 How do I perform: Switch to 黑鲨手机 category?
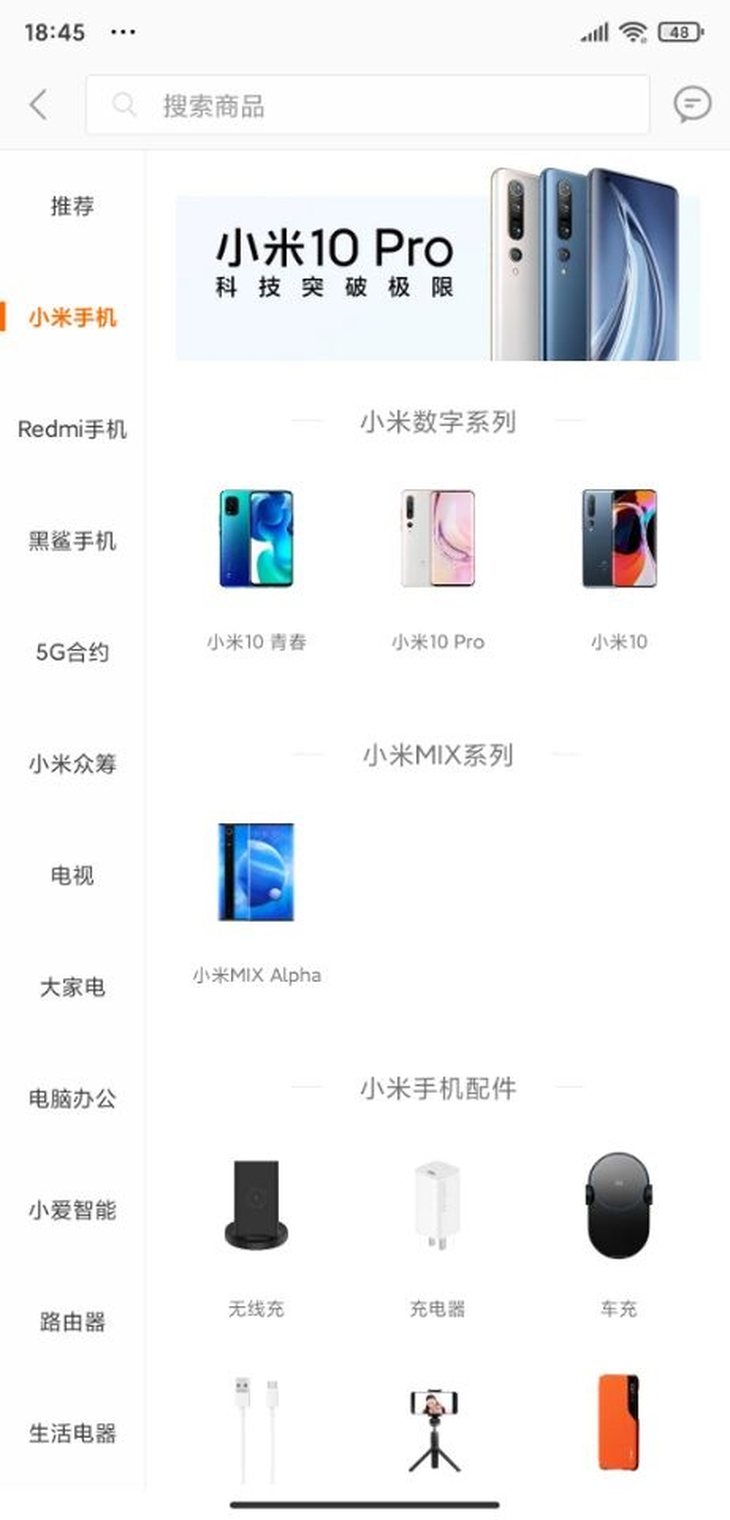coord(72,541)
